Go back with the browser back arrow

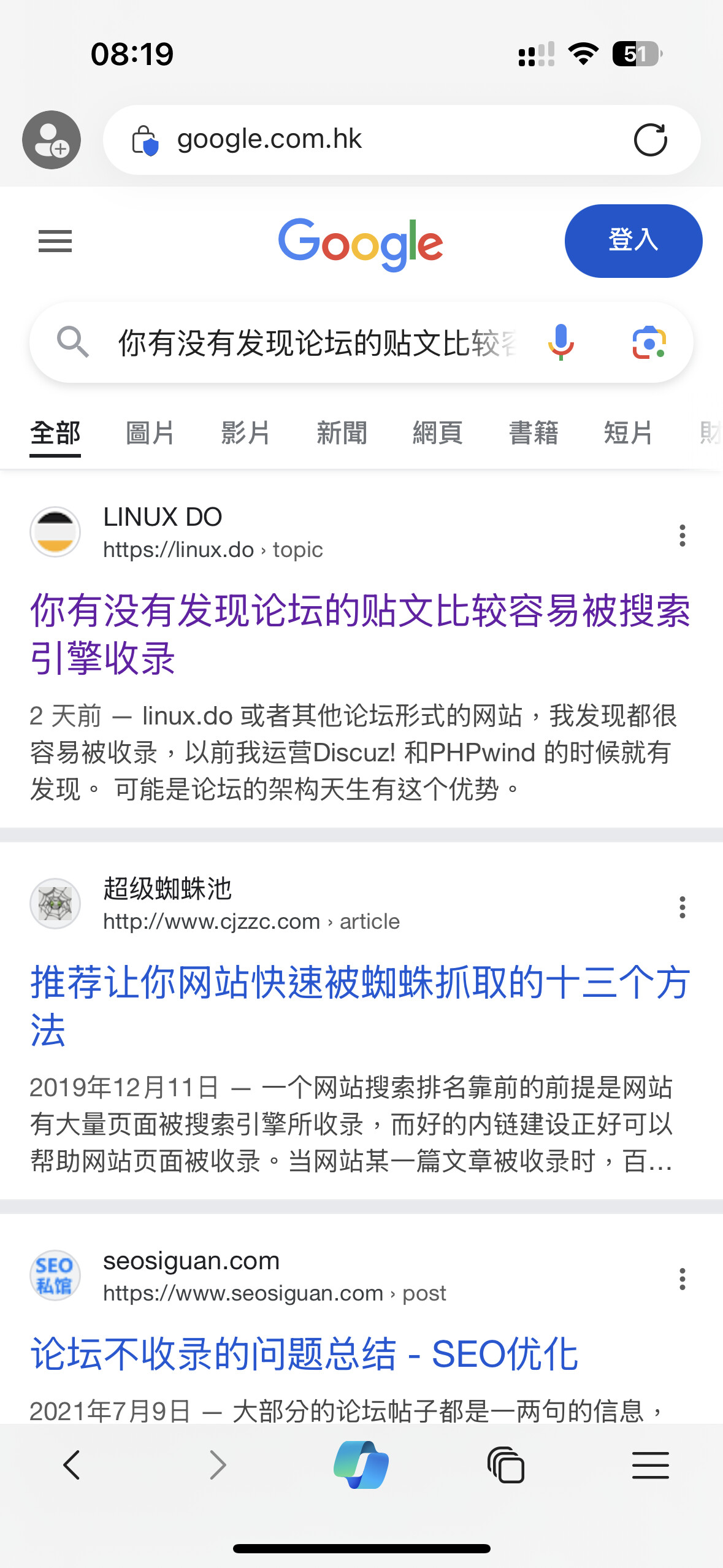click(x=72, y=1465)
